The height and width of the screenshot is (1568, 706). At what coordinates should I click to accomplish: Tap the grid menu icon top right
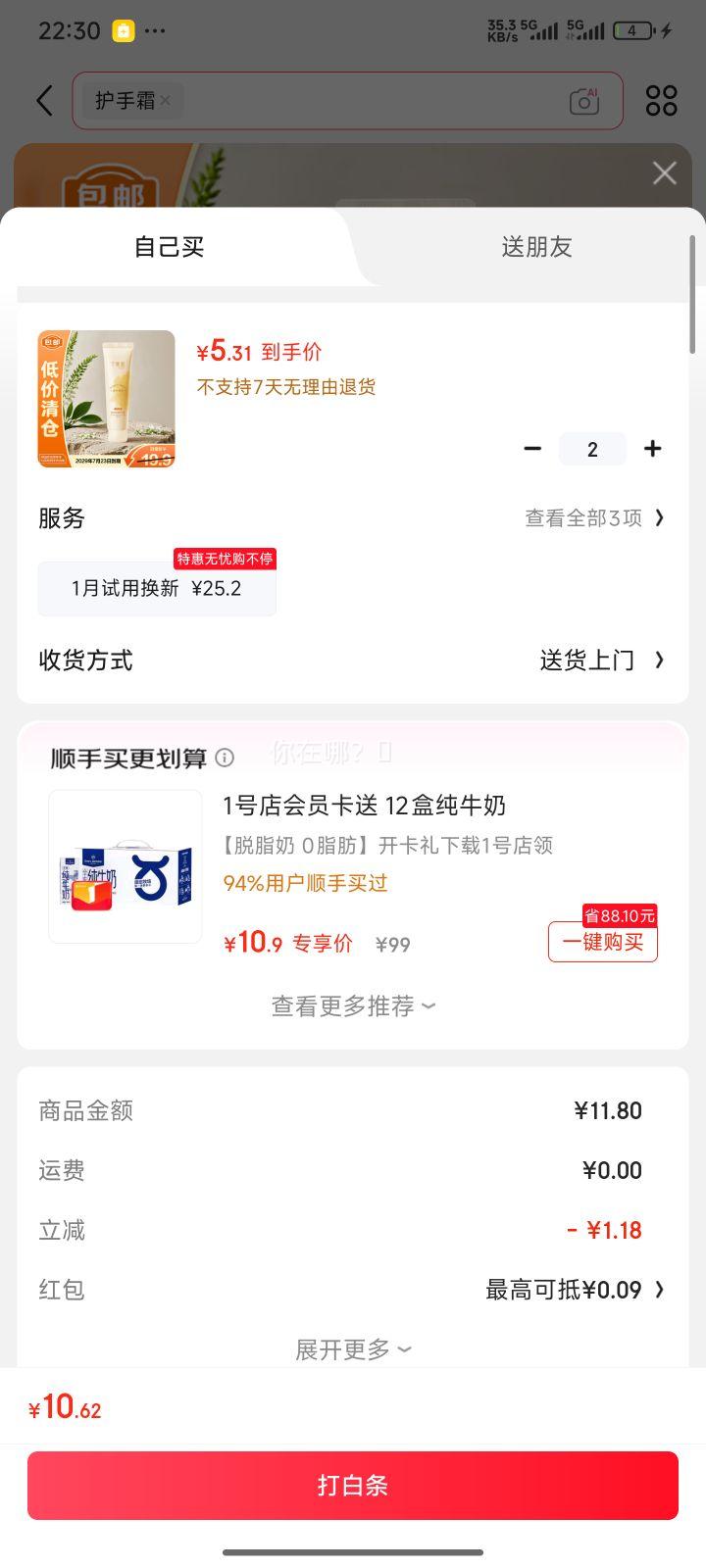click(x=662, y=100)
